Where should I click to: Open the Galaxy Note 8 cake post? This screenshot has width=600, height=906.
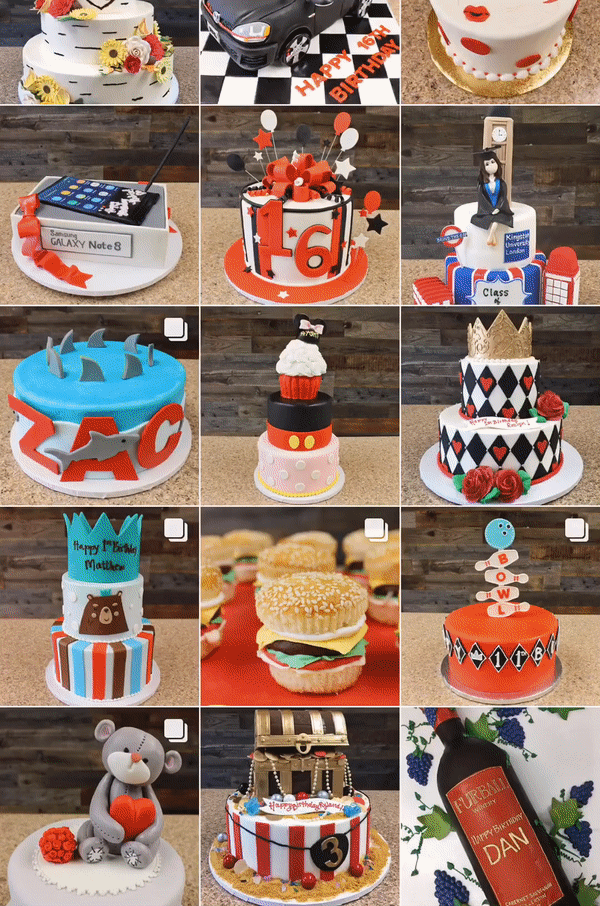[99, 206]
